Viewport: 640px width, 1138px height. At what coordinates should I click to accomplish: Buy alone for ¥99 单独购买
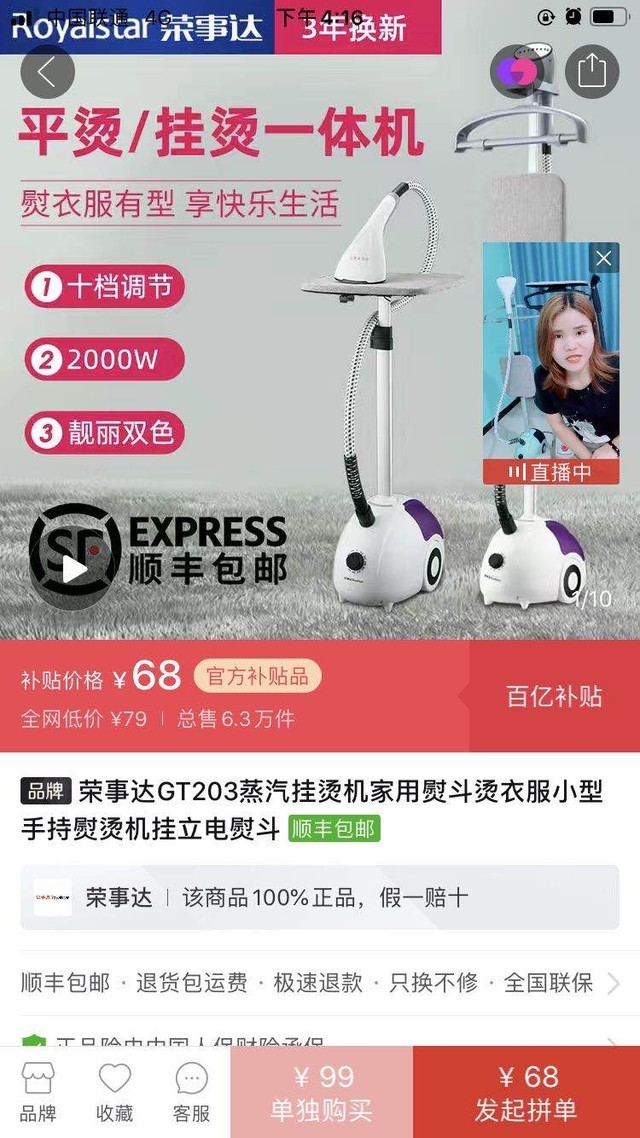(321, 1092)
